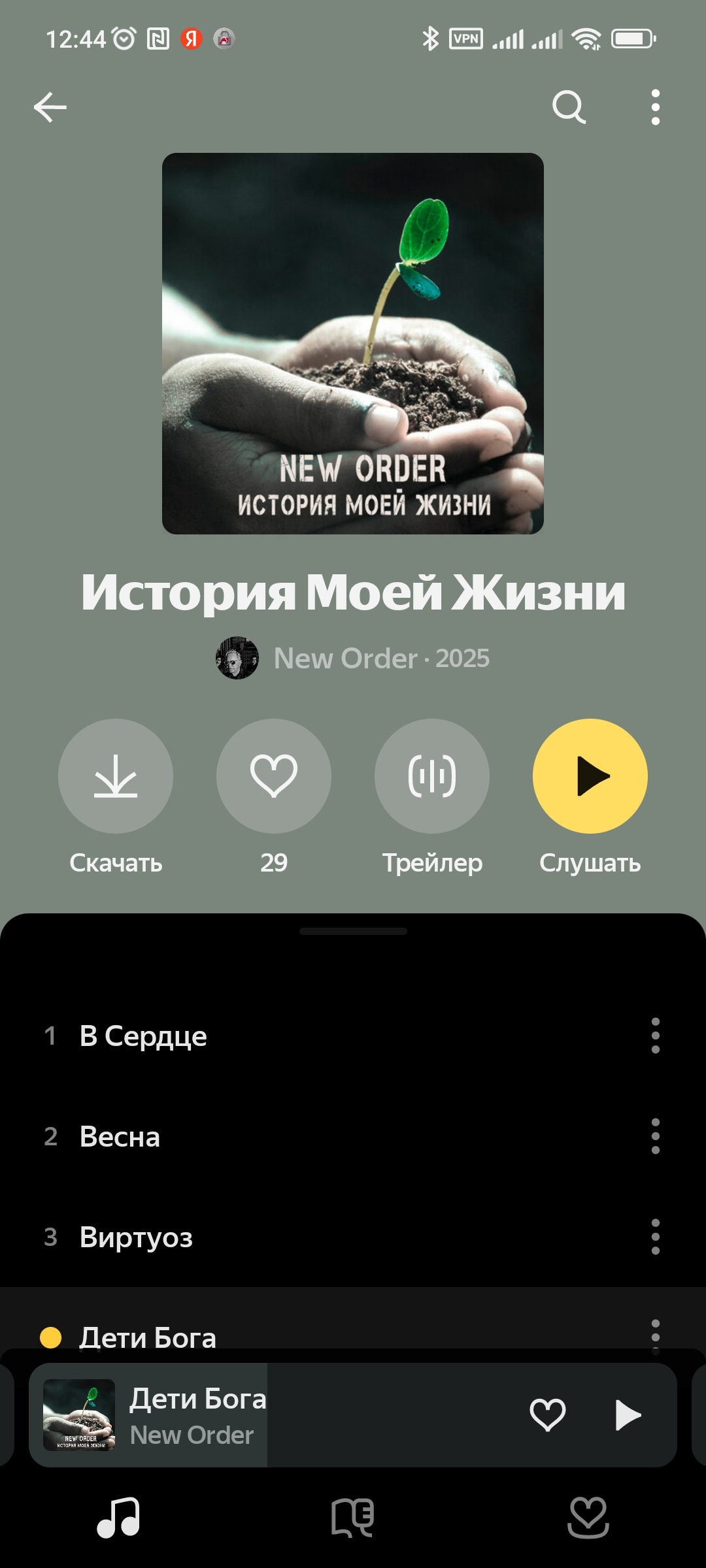The image size is (706, 1568).
Task: Switch to the music note tab
Action: [118, 1517]
